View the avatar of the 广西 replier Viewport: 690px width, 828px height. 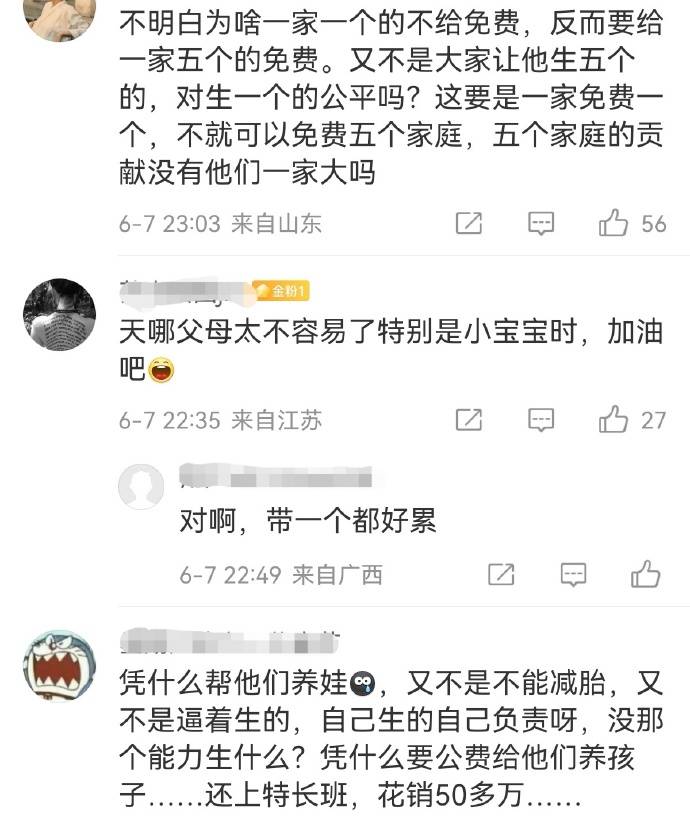(x=141, y=487)
